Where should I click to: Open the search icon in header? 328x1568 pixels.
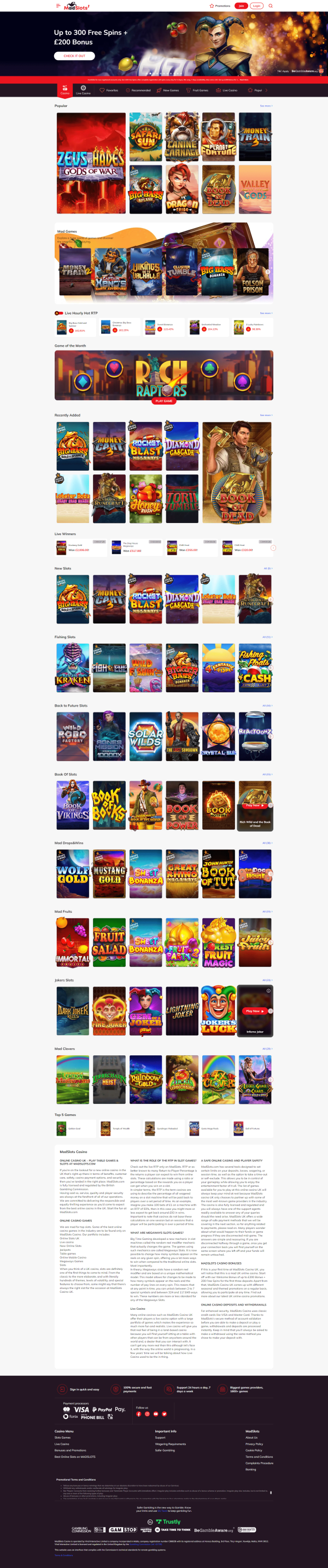click(271, 5)
